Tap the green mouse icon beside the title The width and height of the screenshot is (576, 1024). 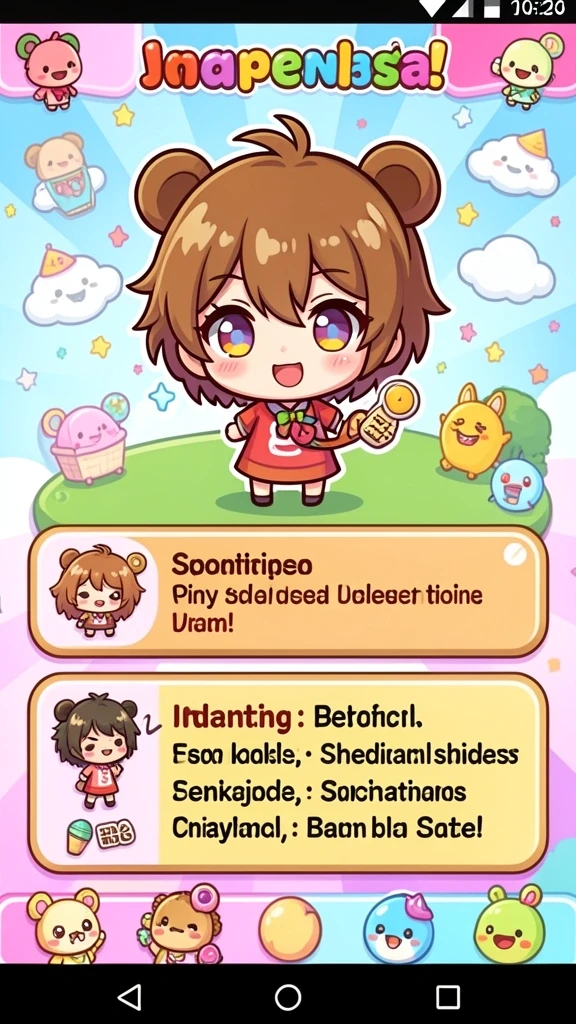[526, 68]
